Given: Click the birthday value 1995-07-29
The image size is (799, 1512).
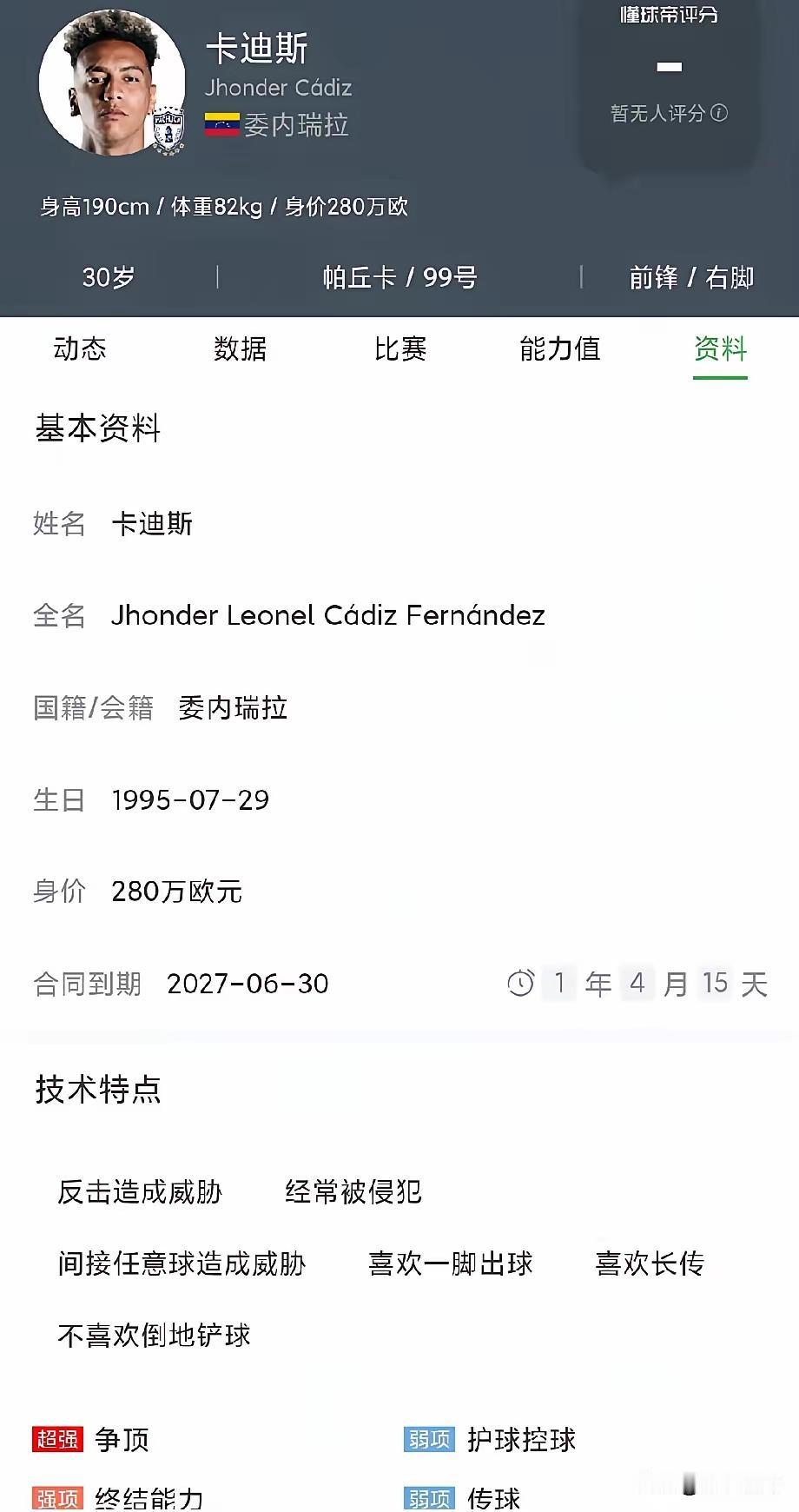Looking at the screenshot, I should coord(191,799).
